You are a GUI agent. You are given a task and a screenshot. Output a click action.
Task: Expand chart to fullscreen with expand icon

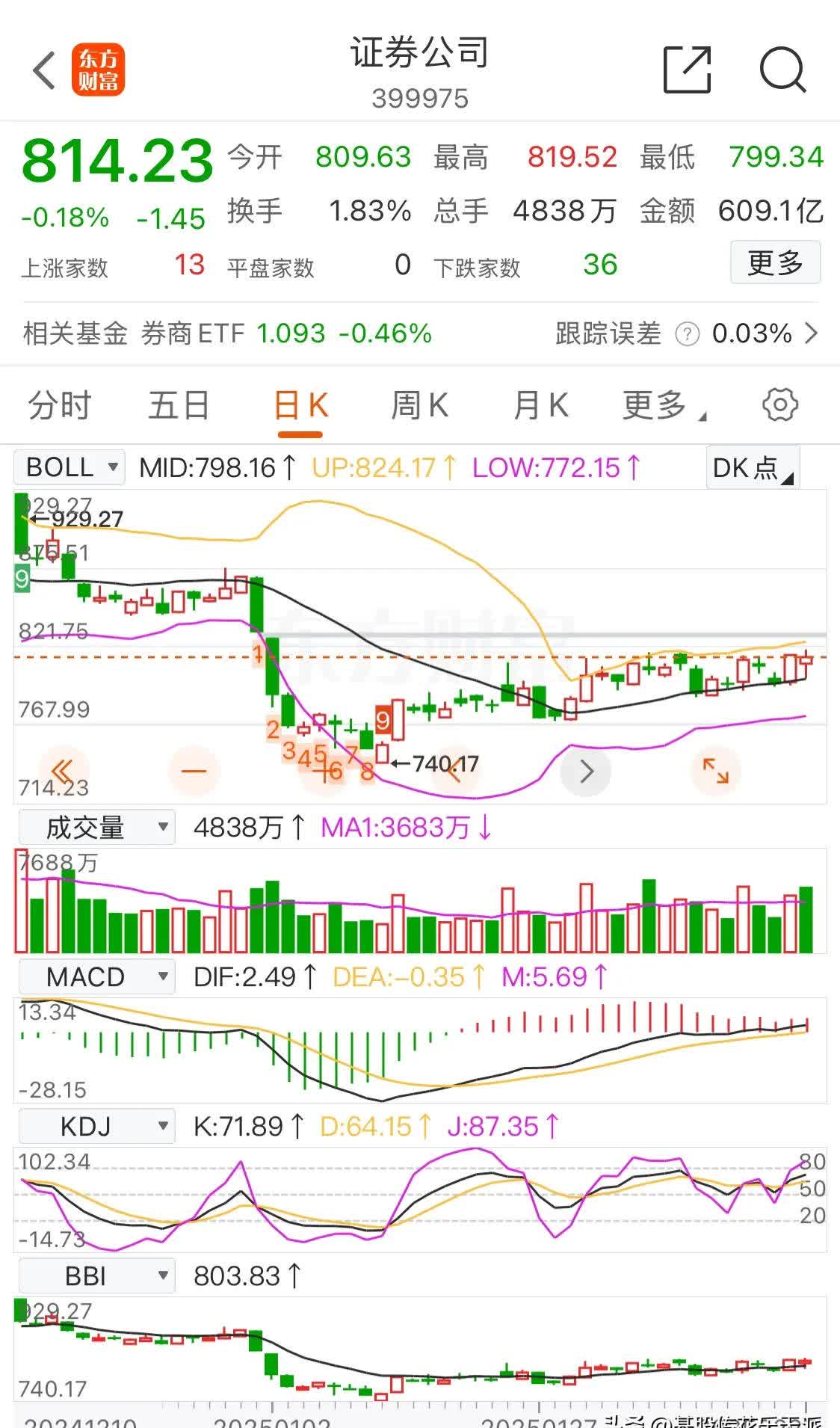(x=717, y=770)
